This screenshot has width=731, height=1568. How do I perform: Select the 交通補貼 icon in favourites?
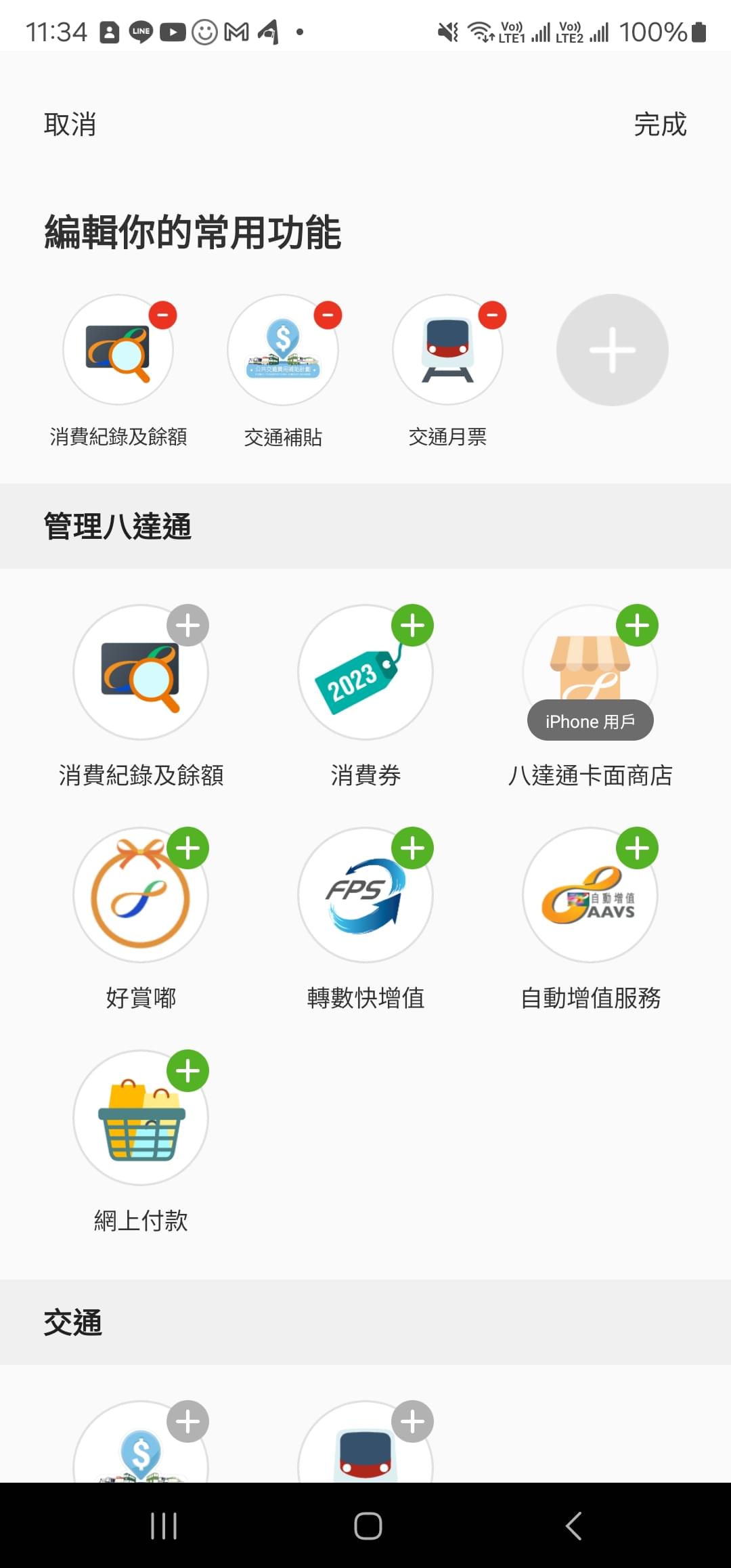coord(283,349)
